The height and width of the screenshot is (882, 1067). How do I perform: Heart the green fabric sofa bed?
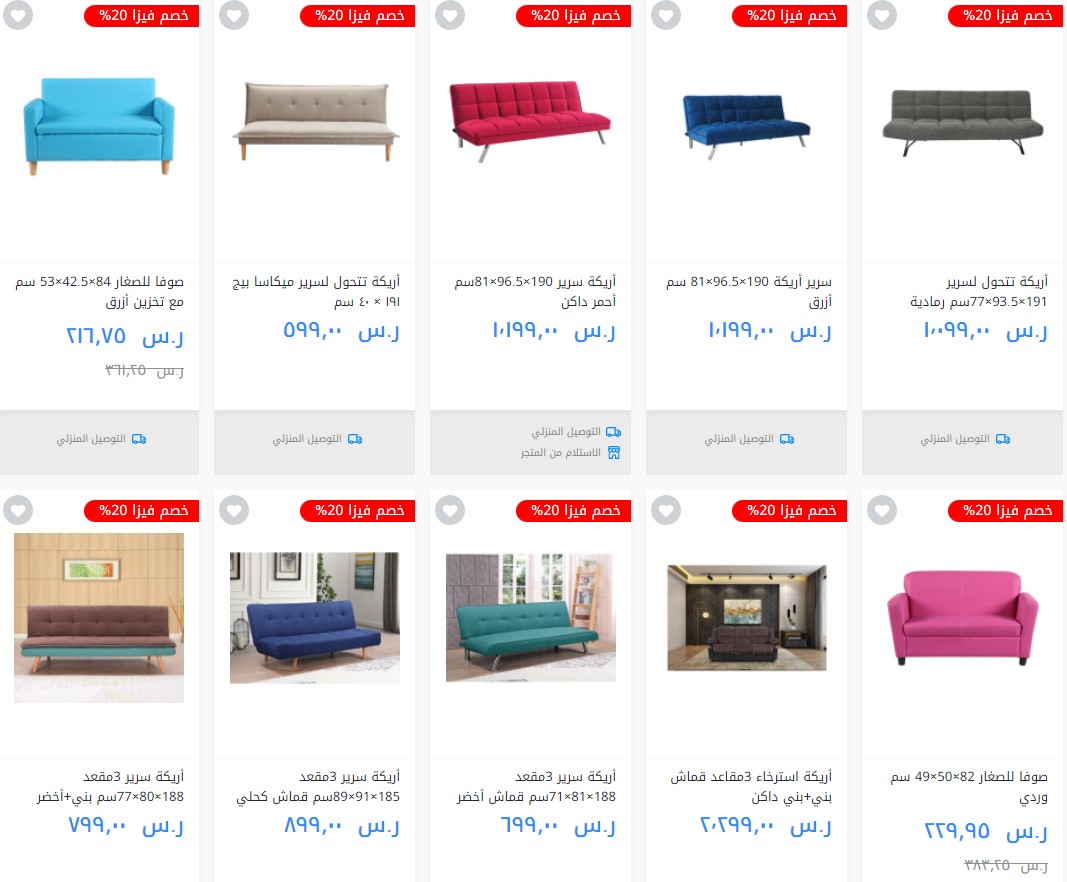click(x=450, y=510)
